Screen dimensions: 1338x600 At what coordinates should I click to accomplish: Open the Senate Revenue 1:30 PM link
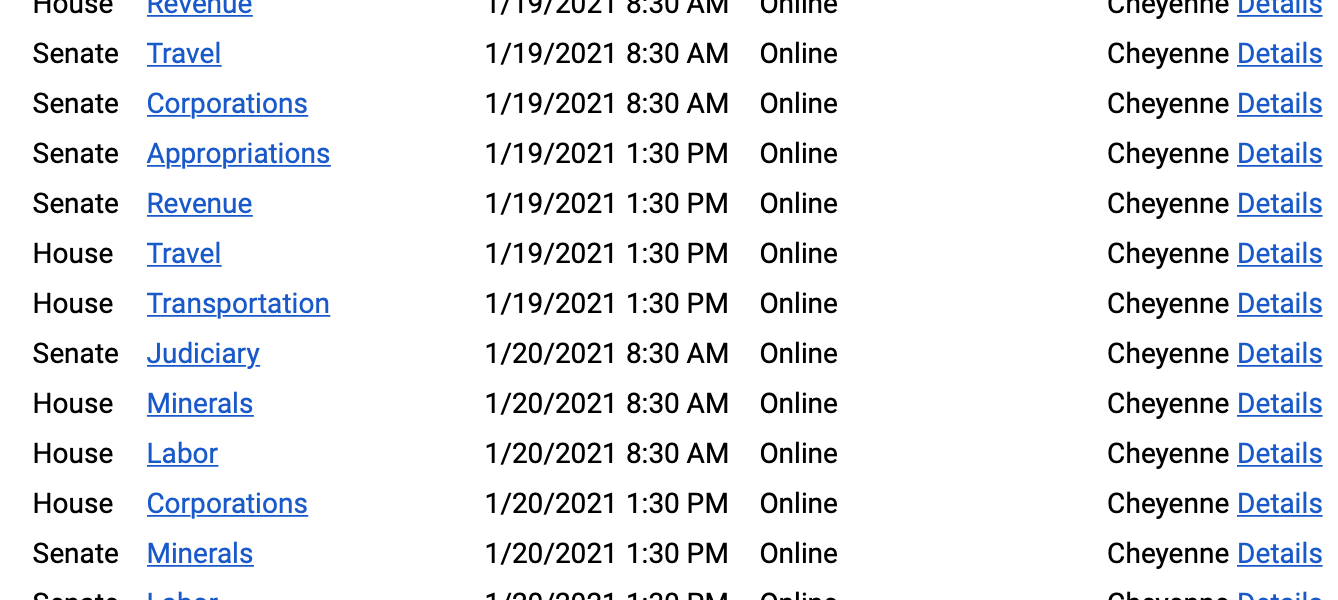(x=199, y=204)
